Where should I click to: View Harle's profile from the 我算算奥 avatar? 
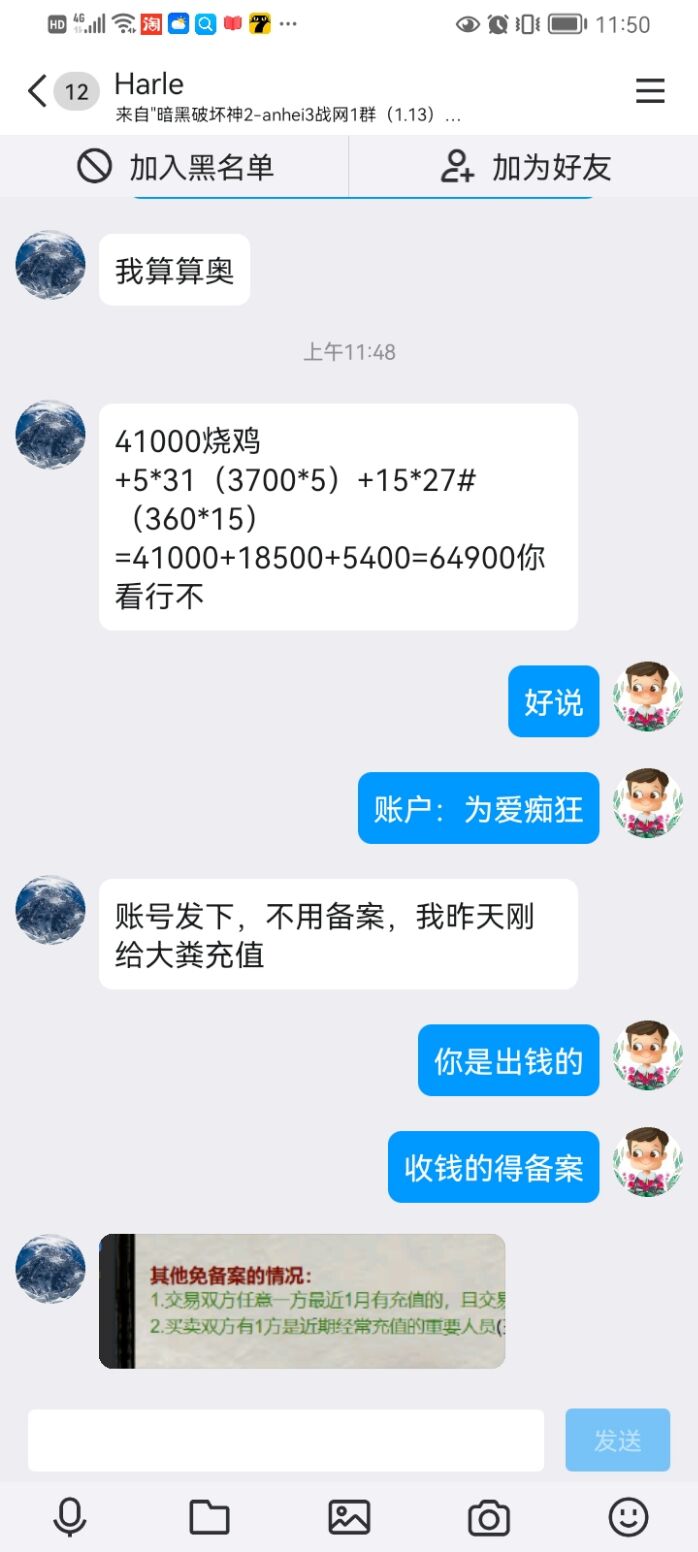point(50,265)
